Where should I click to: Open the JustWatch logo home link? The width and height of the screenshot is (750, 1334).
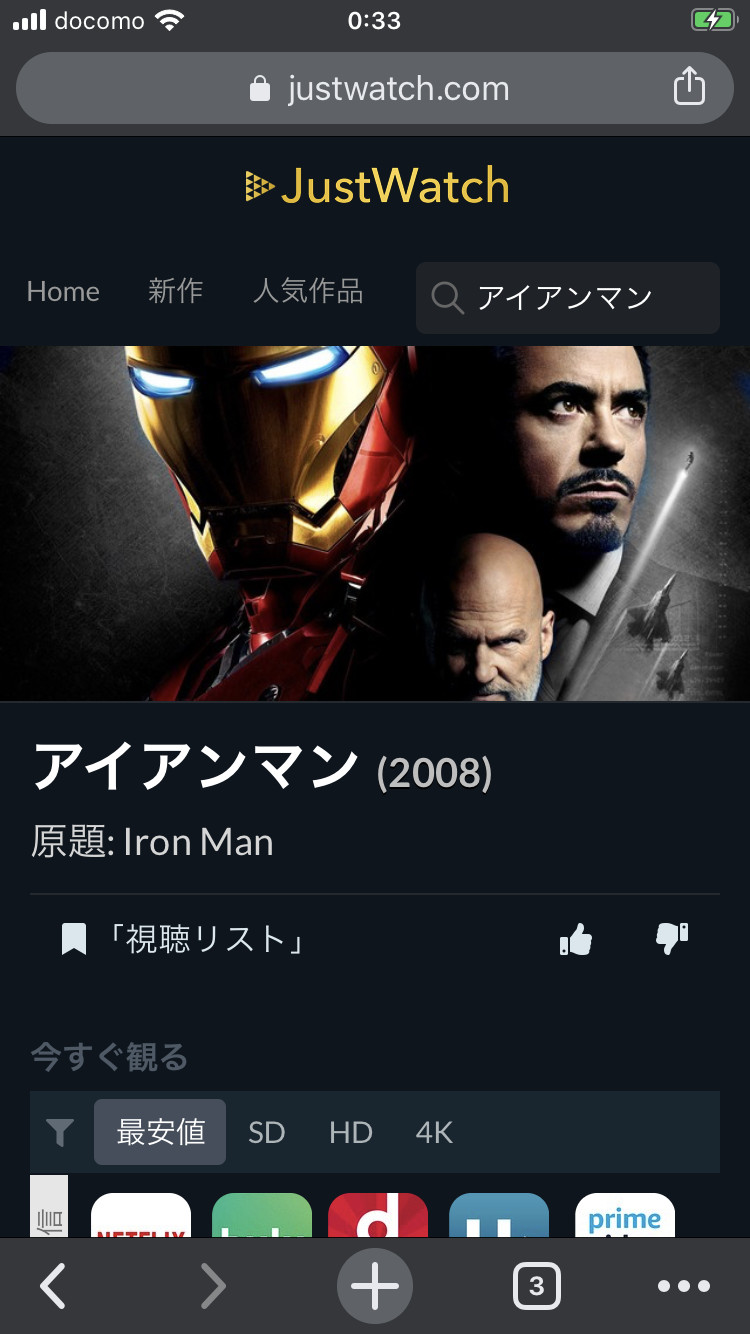377,187
